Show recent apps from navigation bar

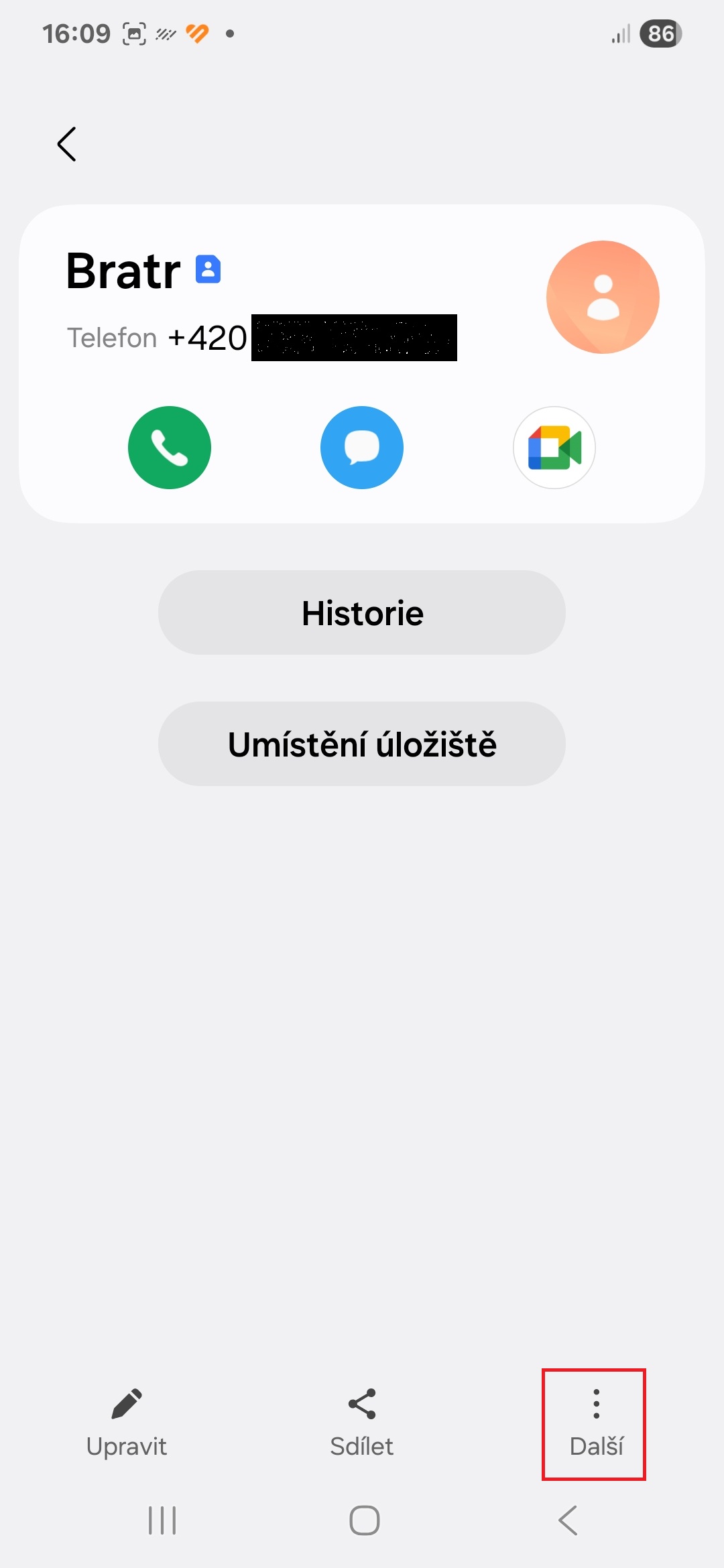[x=162, y=1520]
